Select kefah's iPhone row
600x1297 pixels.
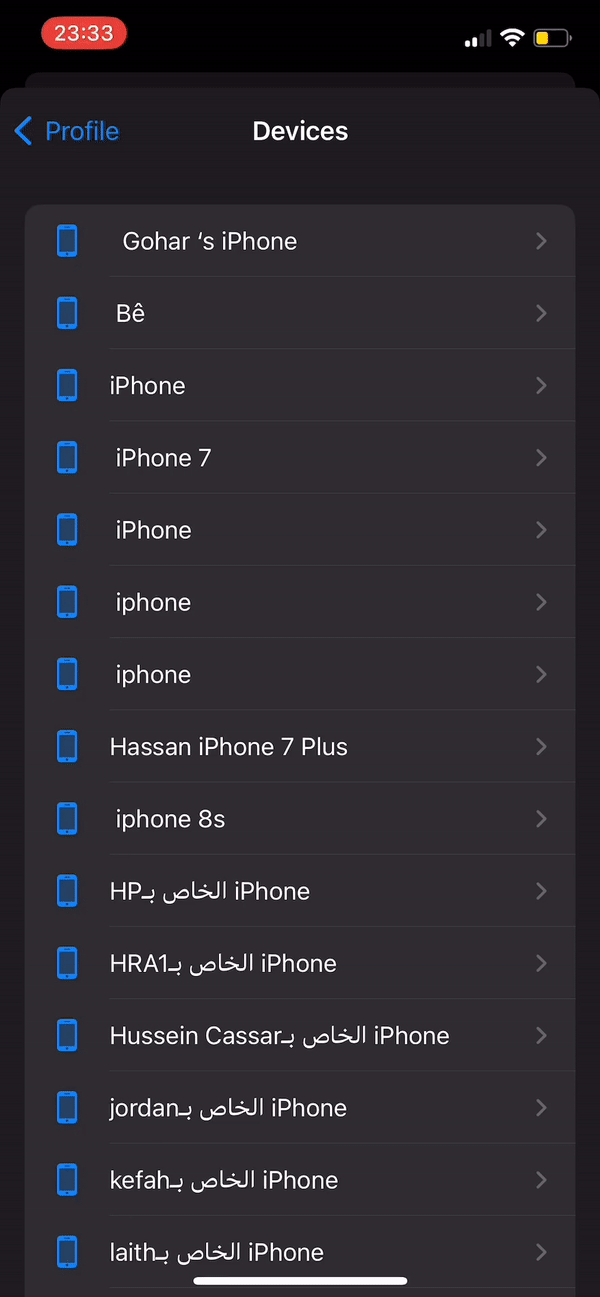point(300,1180)
